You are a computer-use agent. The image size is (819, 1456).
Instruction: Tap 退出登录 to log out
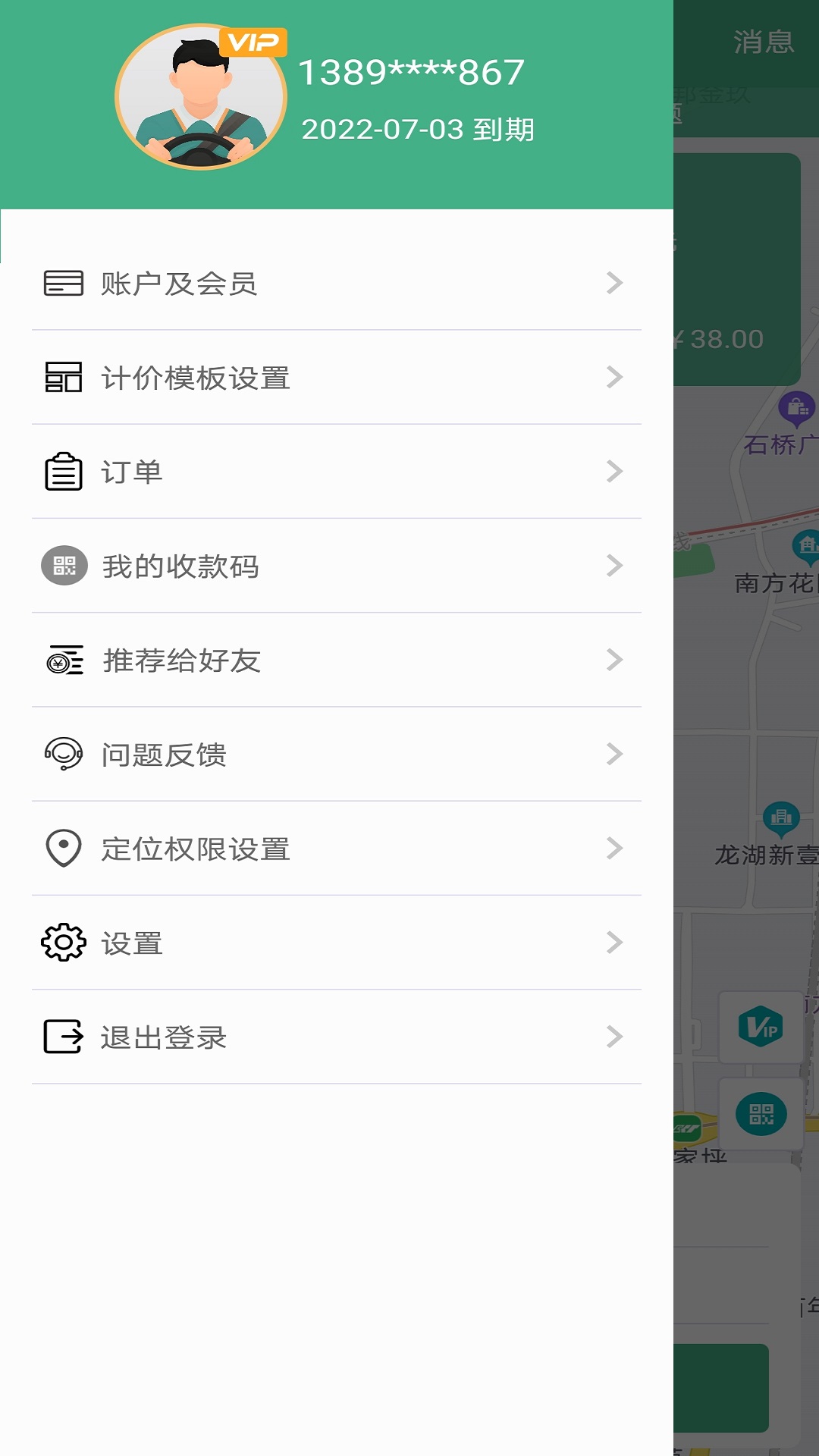(334, 1037)
